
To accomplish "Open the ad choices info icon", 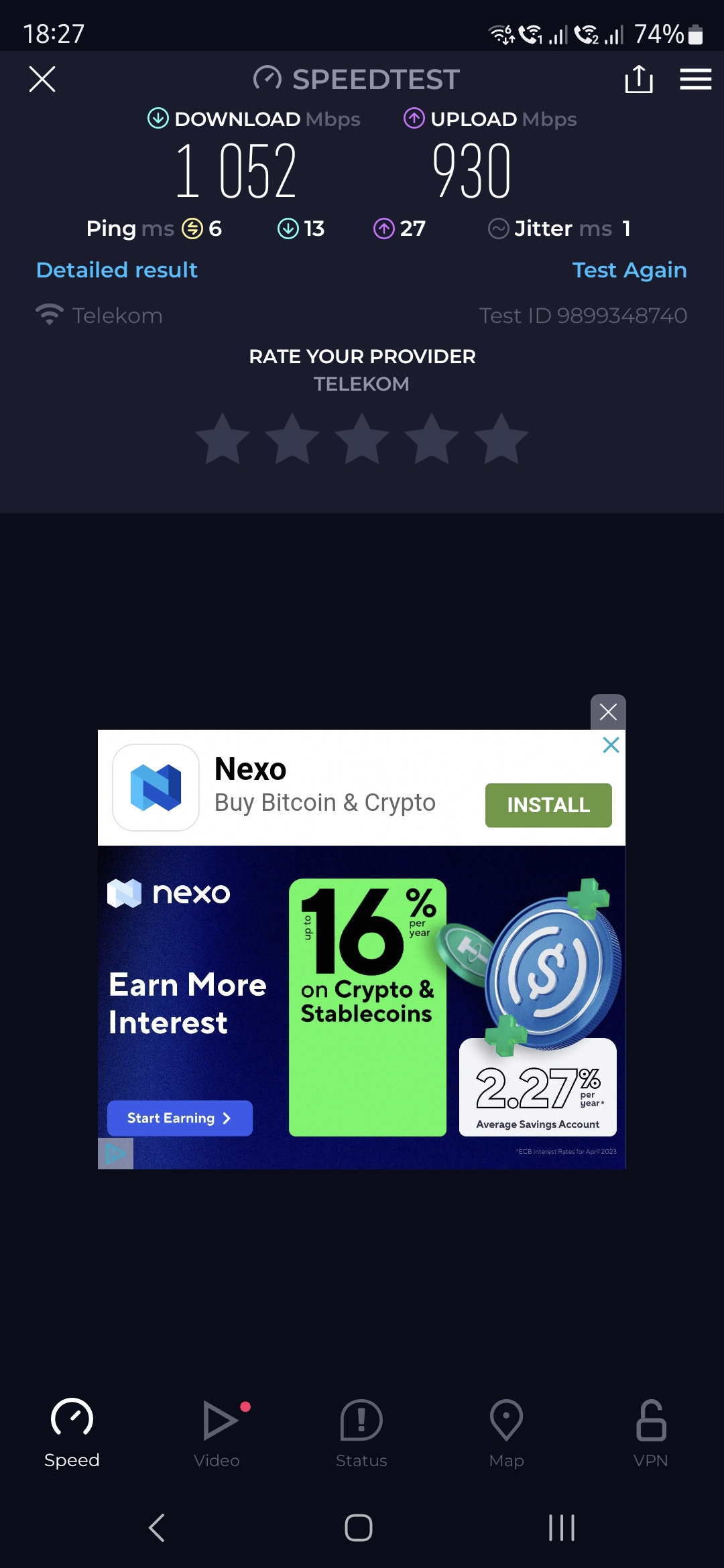I will 115,1153.
